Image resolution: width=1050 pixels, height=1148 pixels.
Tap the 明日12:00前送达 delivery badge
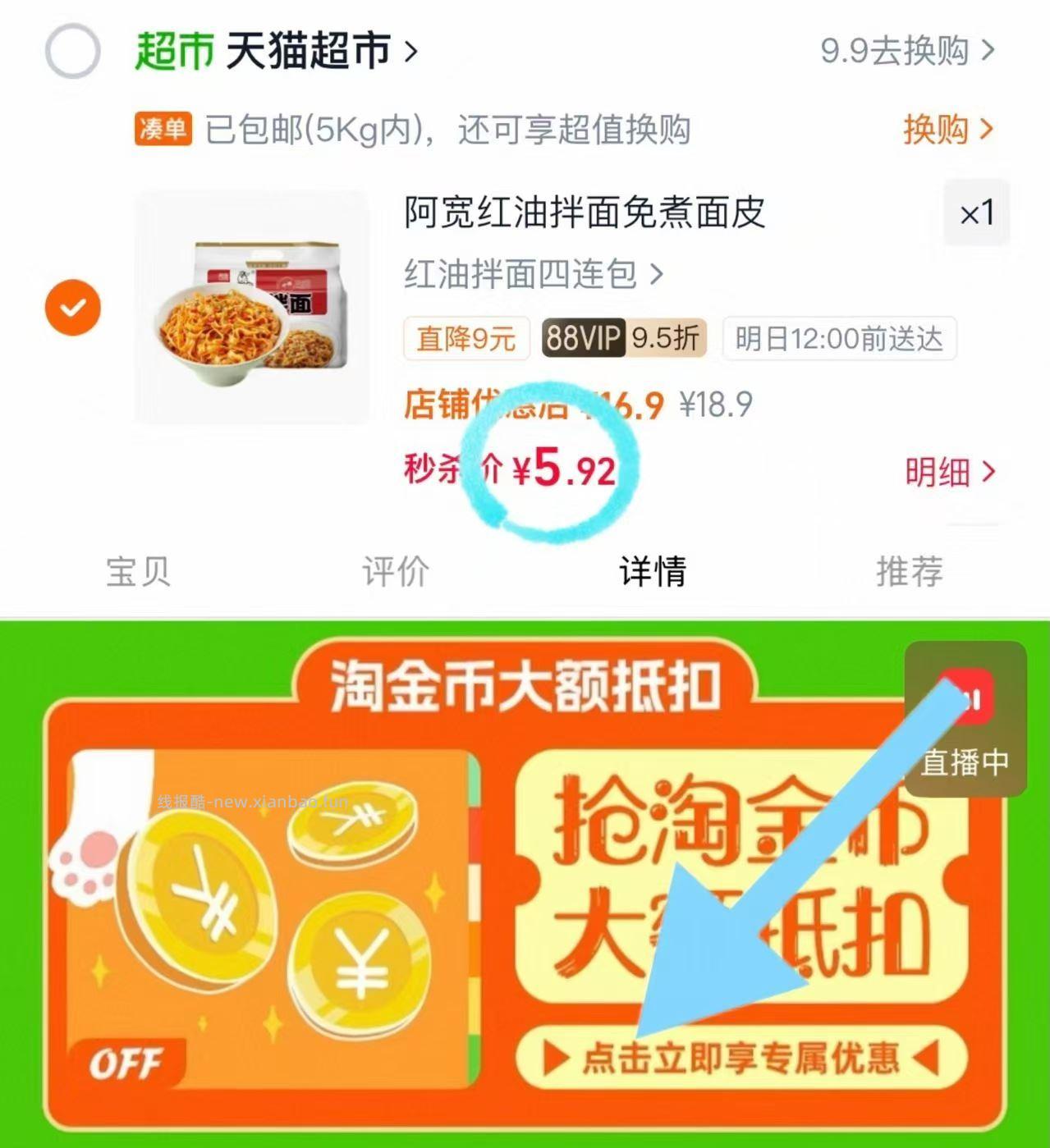pos(837,339)
